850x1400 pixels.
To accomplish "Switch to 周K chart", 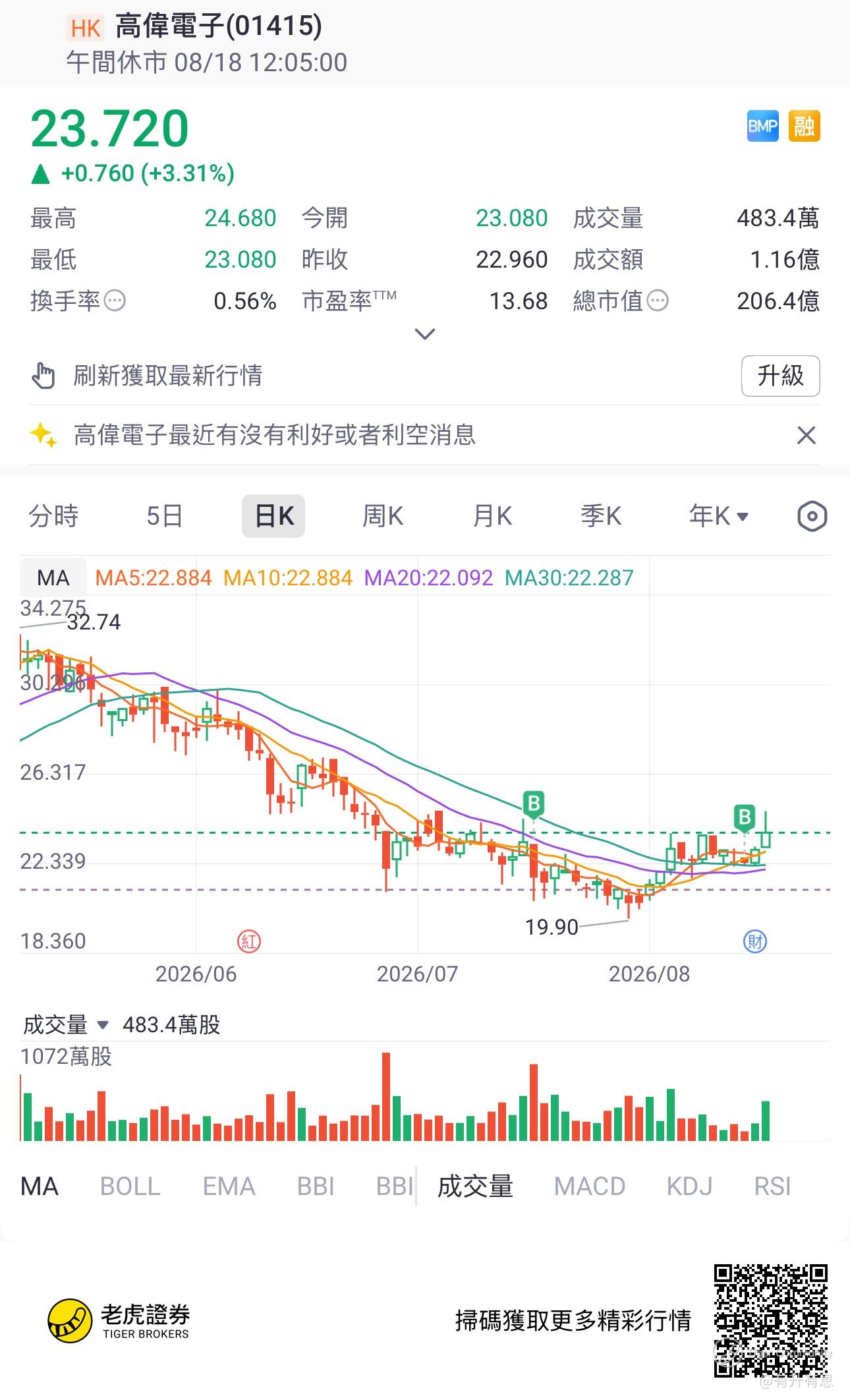I will tap(383, 516).
